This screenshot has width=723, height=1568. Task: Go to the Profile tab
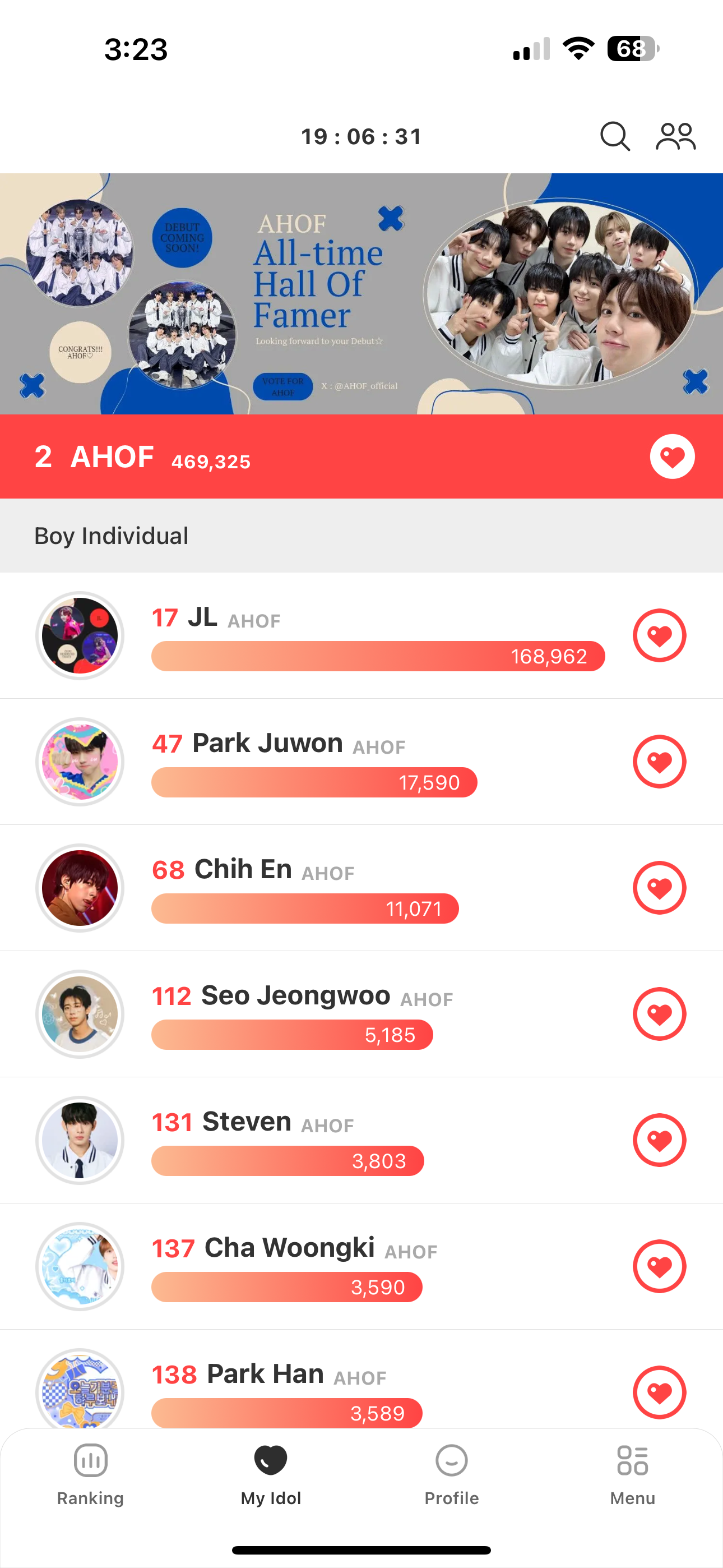click(x=452, y=1474)
